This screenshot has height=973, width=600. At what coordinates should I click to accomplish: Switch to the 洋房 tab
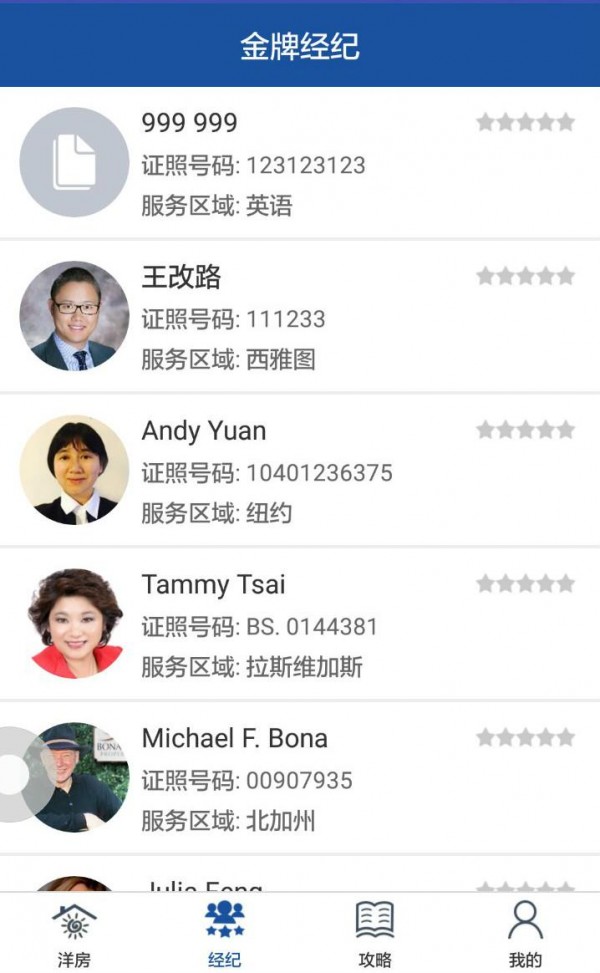74,934
